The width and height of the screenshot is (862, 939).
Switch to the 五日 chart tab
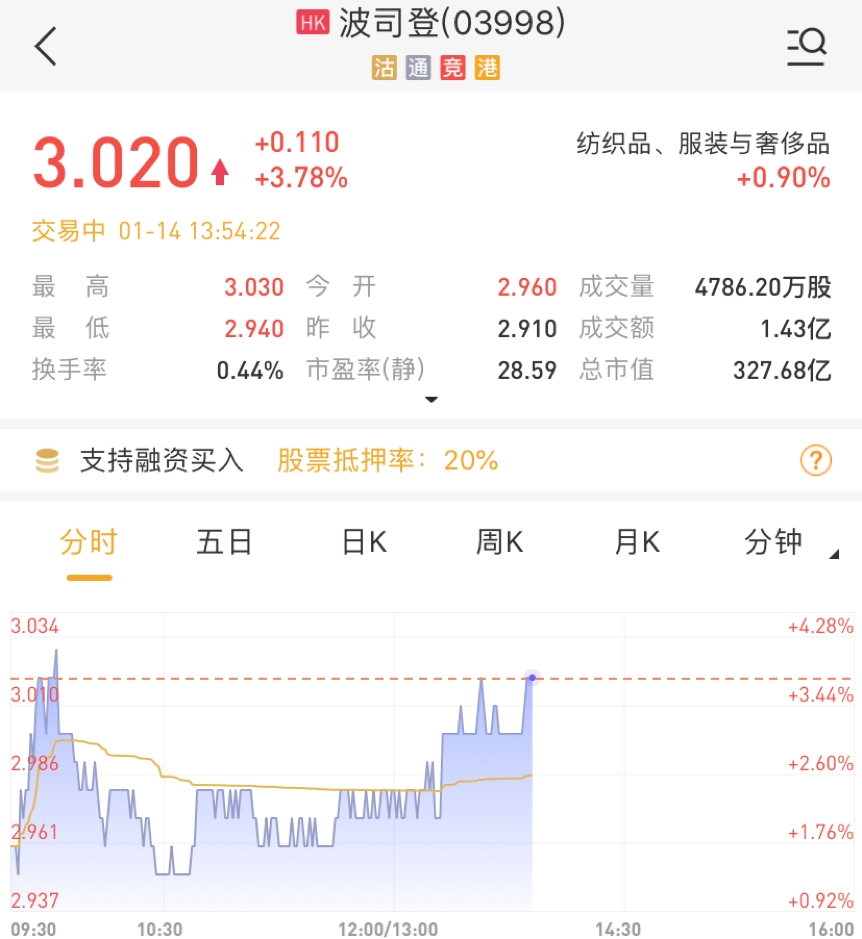(224, 543)
